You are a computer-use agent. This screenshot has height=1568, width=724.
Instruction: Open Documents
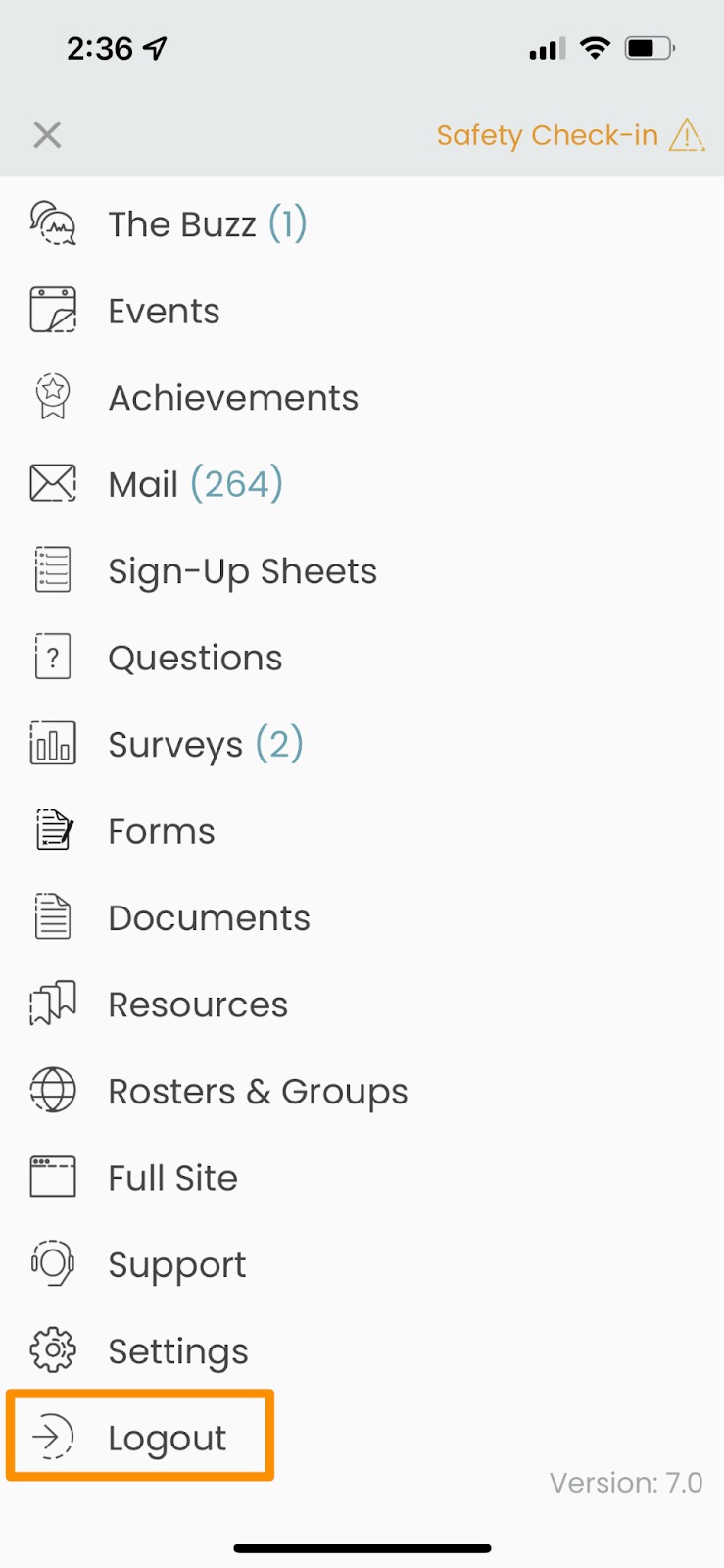(362, 918)
